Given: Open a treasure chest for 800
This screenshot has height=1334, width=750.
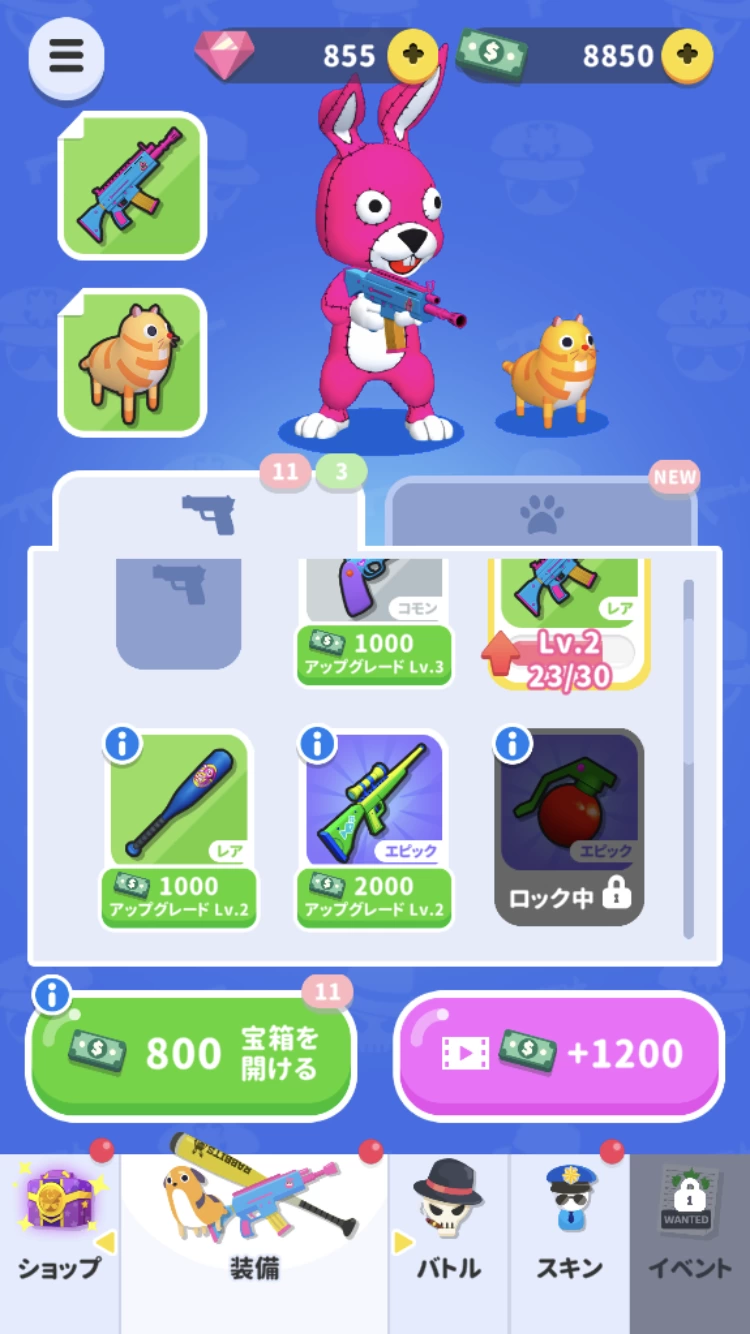Looking at the screenshot, I should tap(191, 1054).
